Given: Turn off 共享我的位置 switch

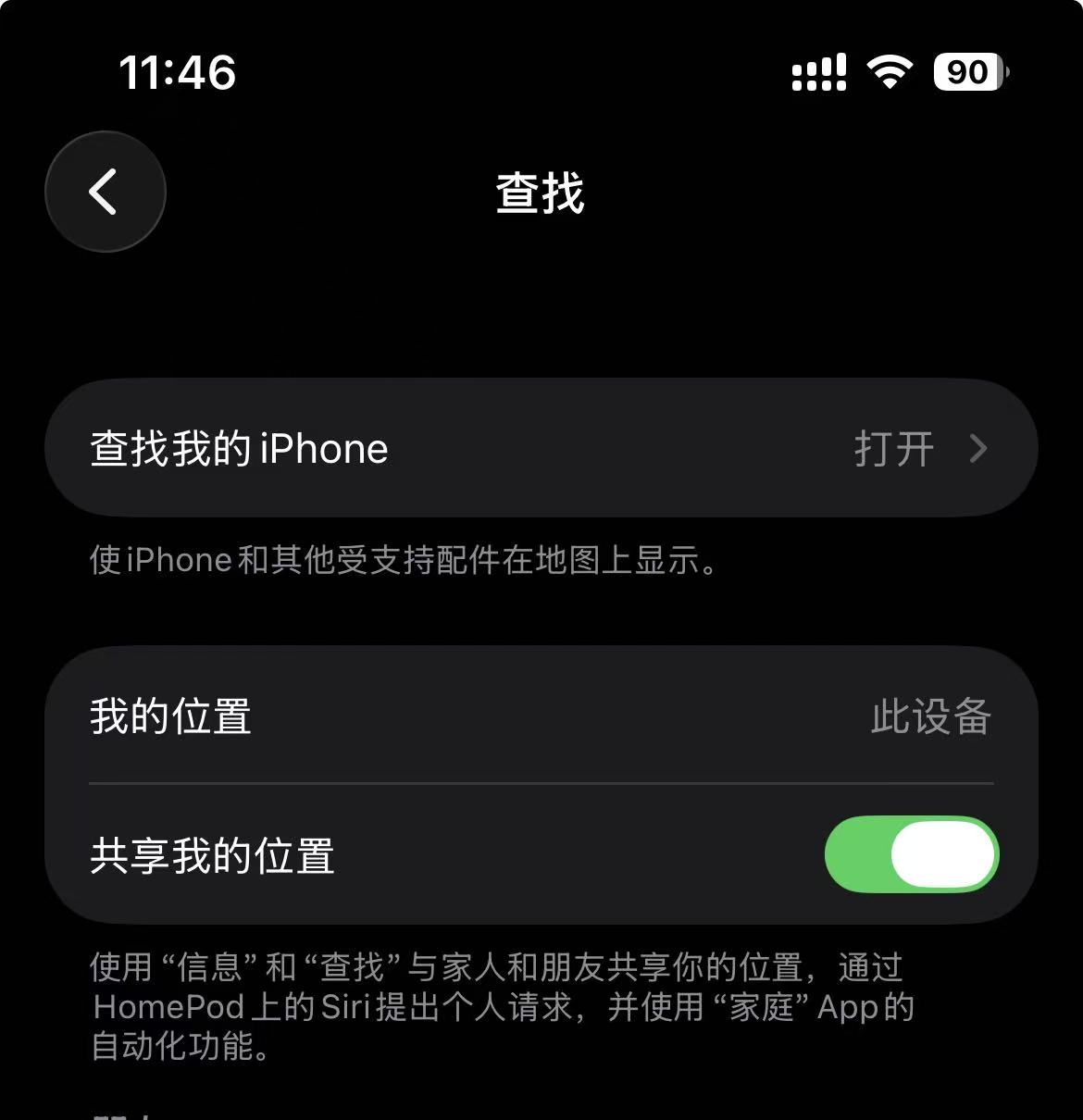Looking at the screenshot, I should point(911,854).
